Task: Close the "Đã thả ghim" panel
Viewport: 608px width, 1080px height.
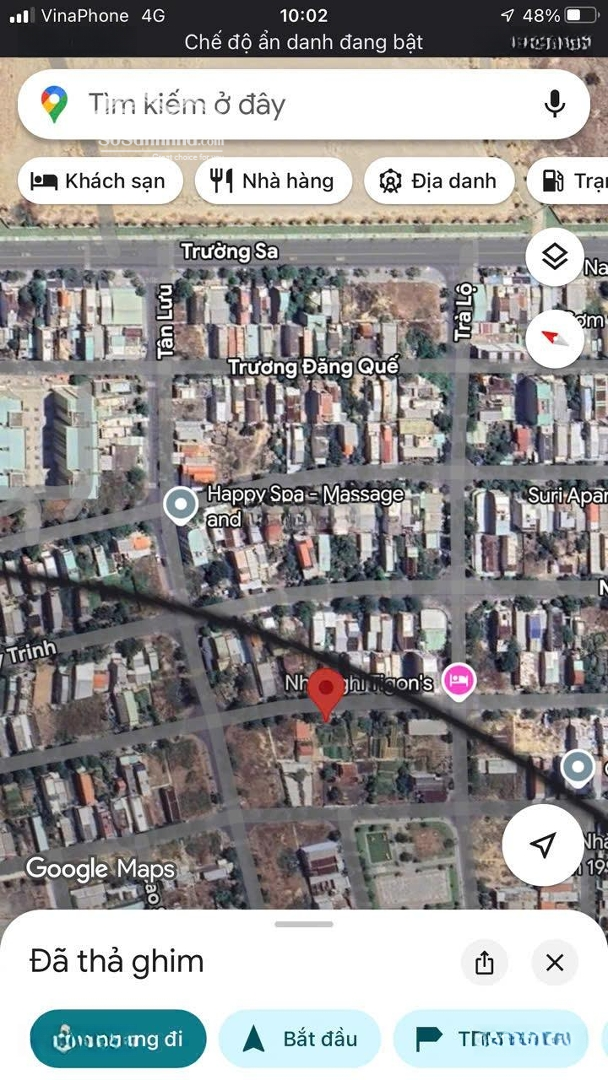Action: point(555,962)
